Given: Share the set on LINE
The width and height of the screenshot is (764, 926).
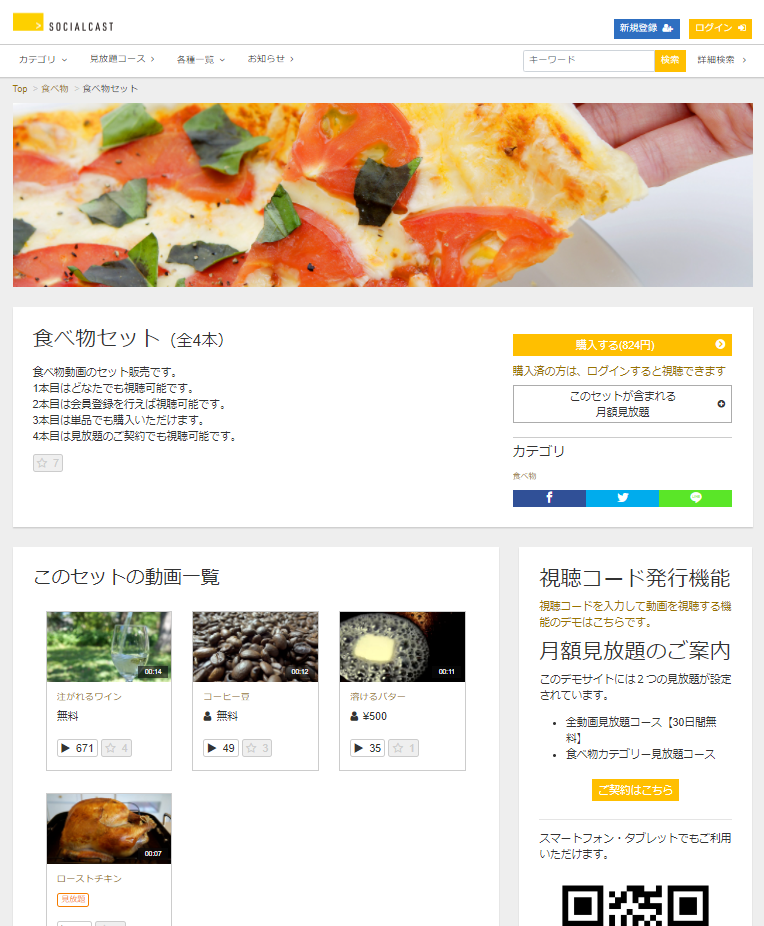Looking at the screenshot, I should tap(695, 498).
